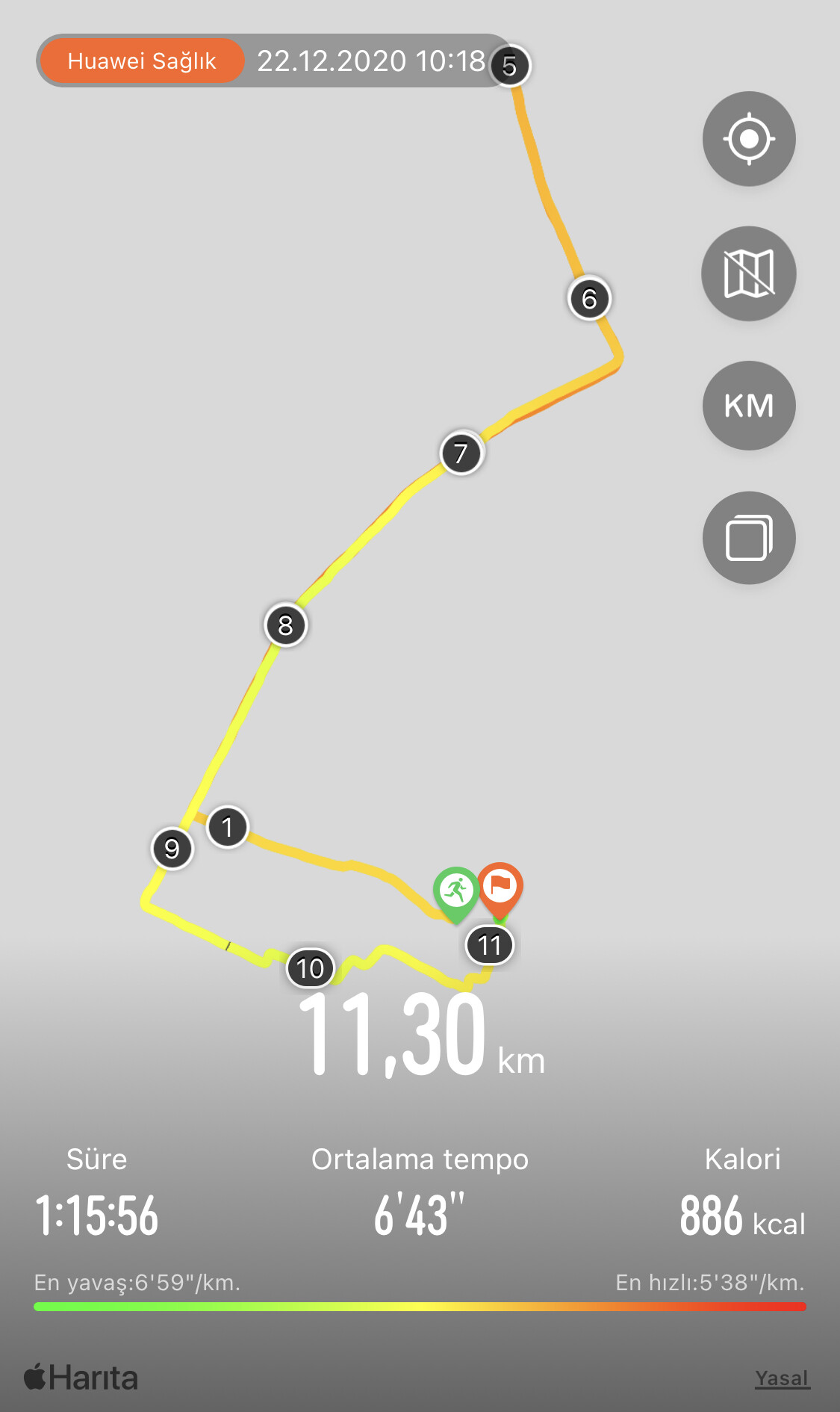The width and height of the screenshot is (840, 1412).
Task: Recenter the map on the route
Action: tap(749, 139)
